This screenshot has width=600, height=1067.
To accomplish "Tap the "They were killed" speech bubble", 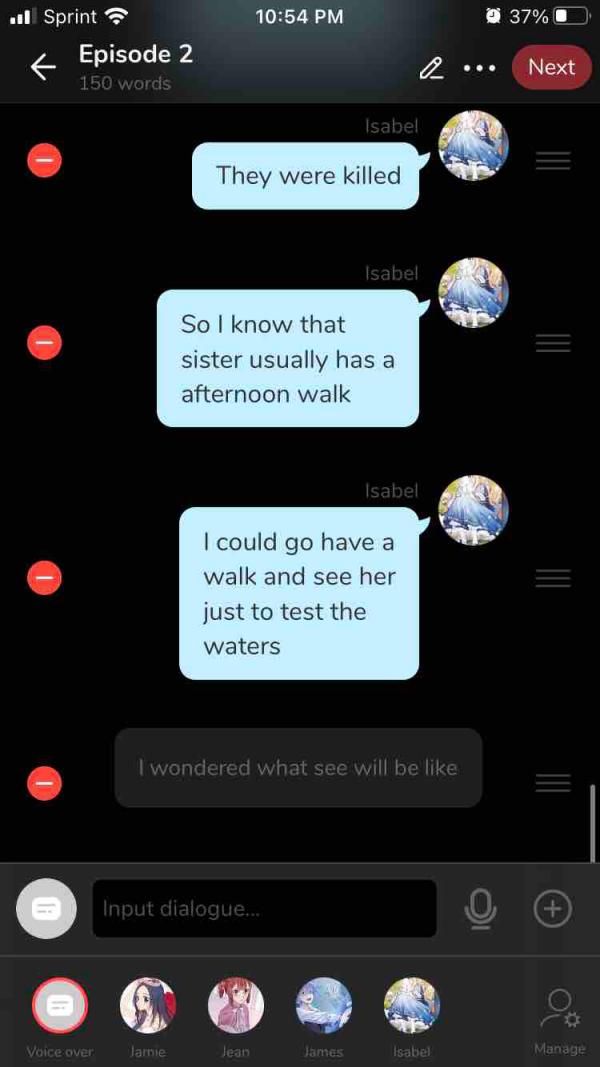I will pyautogui.click(x=307, y=176).
